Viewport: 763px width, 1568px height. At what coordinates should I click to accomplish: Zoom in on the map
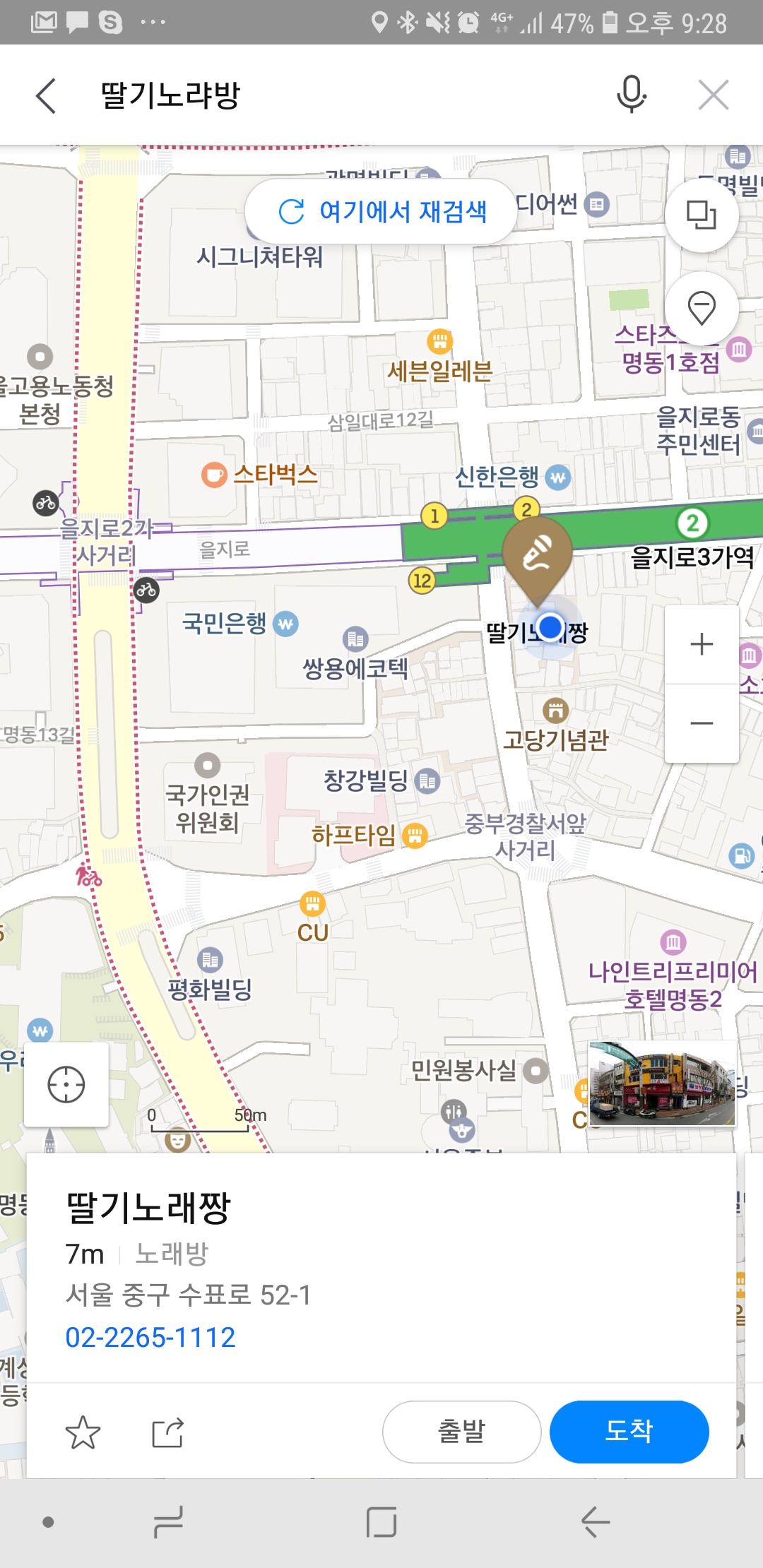tap(701, 644)
